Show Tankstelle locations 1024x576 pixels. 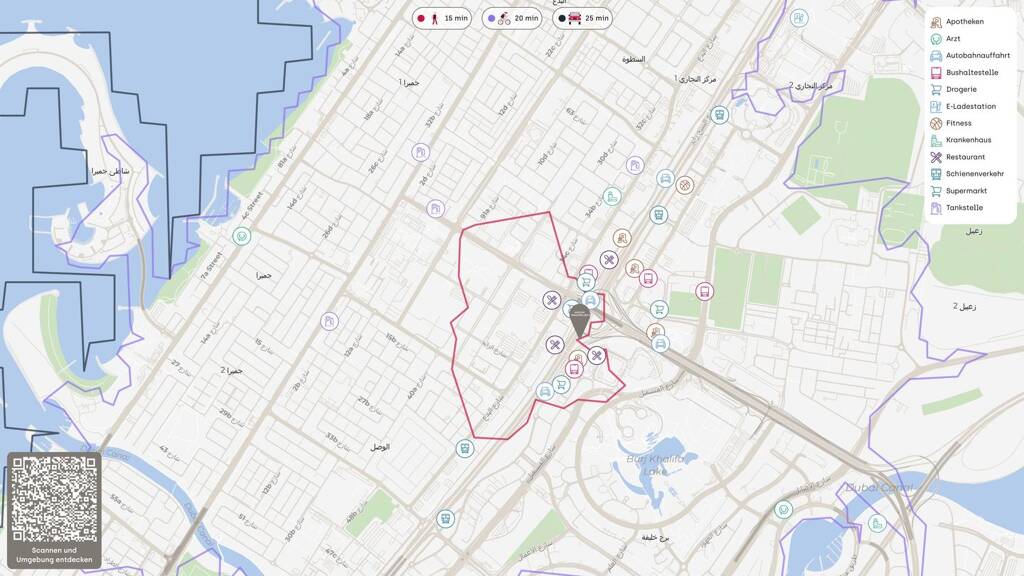pos(963,208)
